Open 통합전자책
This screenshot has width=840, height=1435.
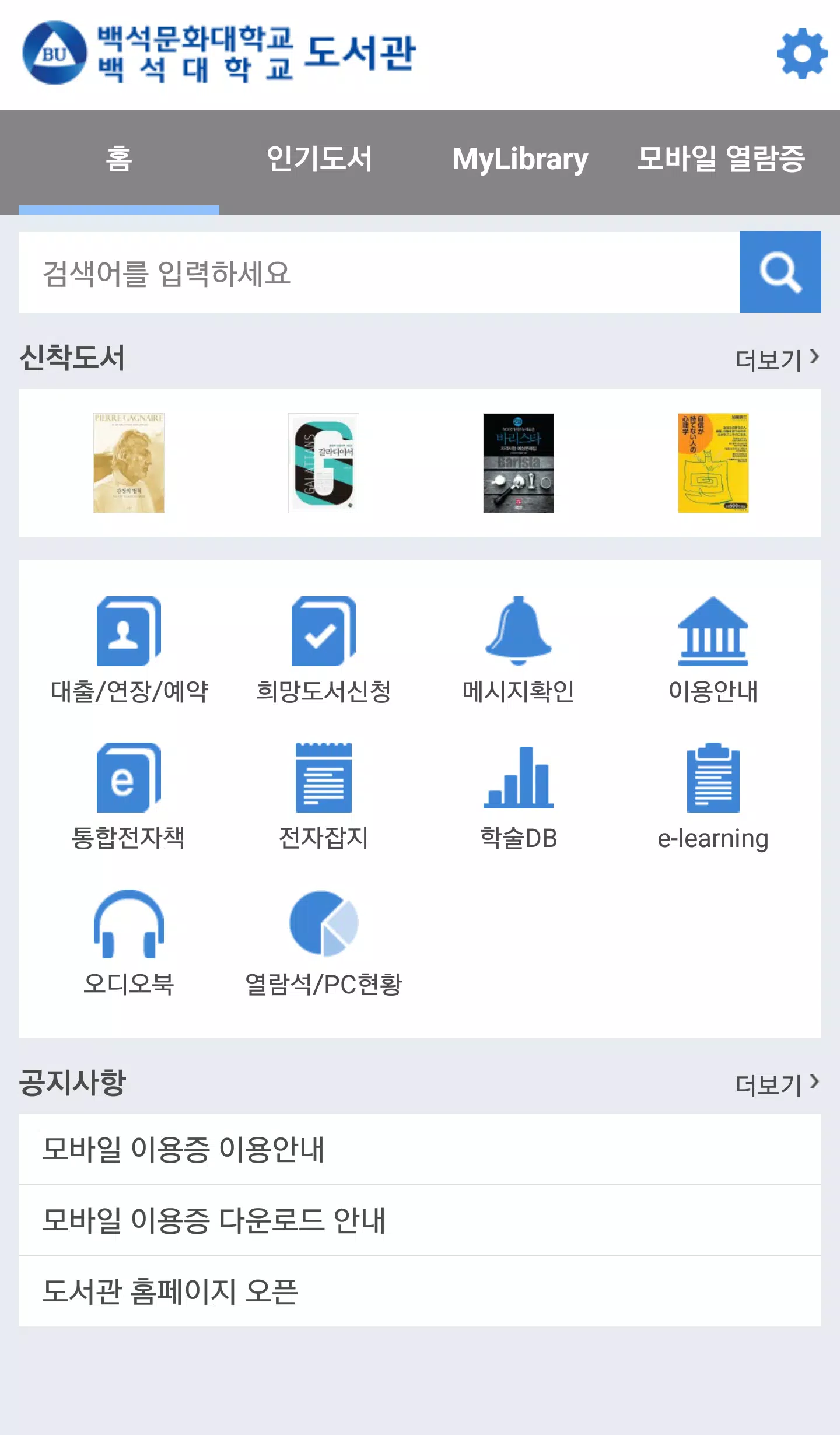tap(129, 796)
